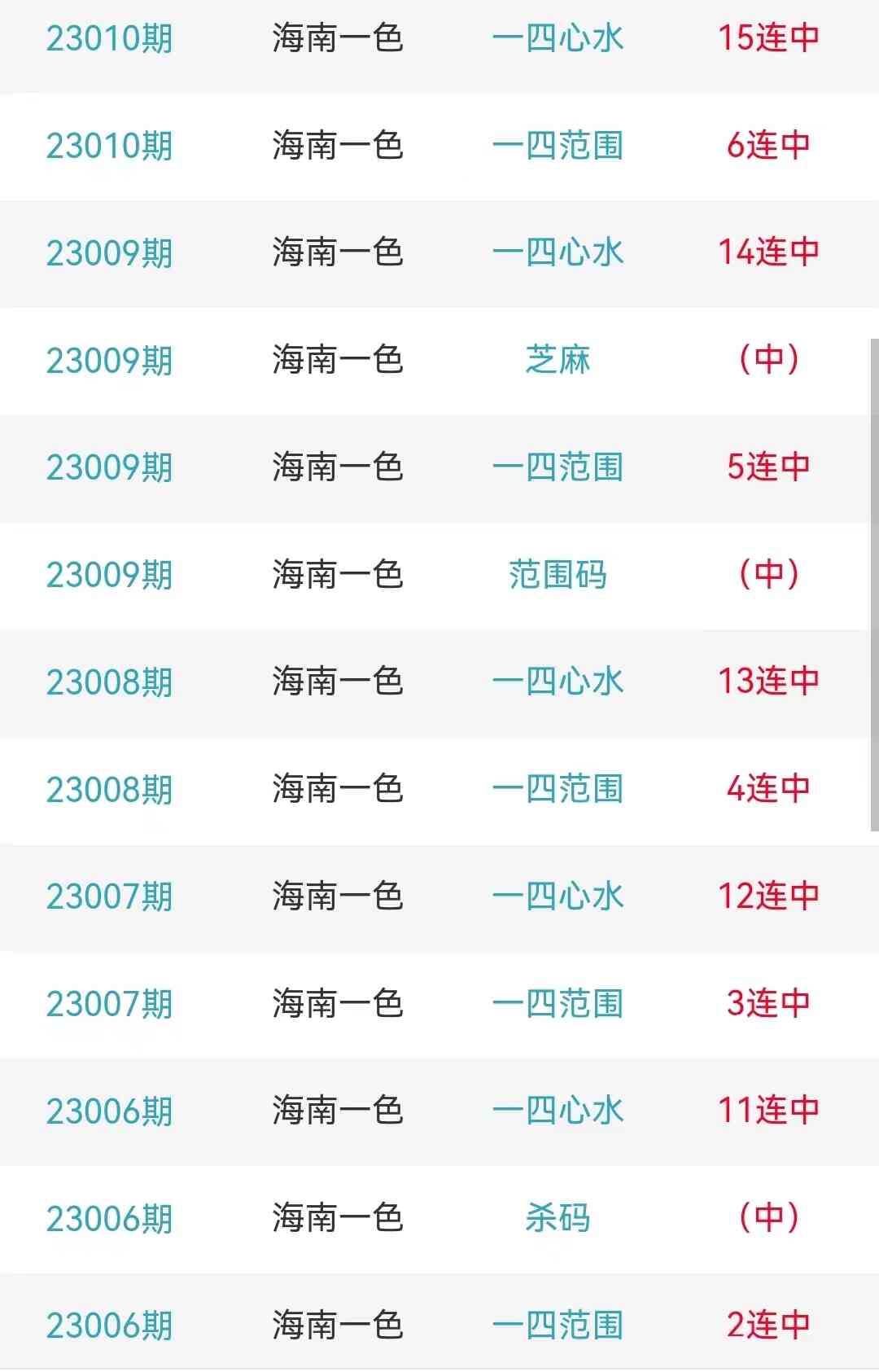Open the 23010期 一四范围 entry
The image size is (879, 1372).
coord(558,146)
